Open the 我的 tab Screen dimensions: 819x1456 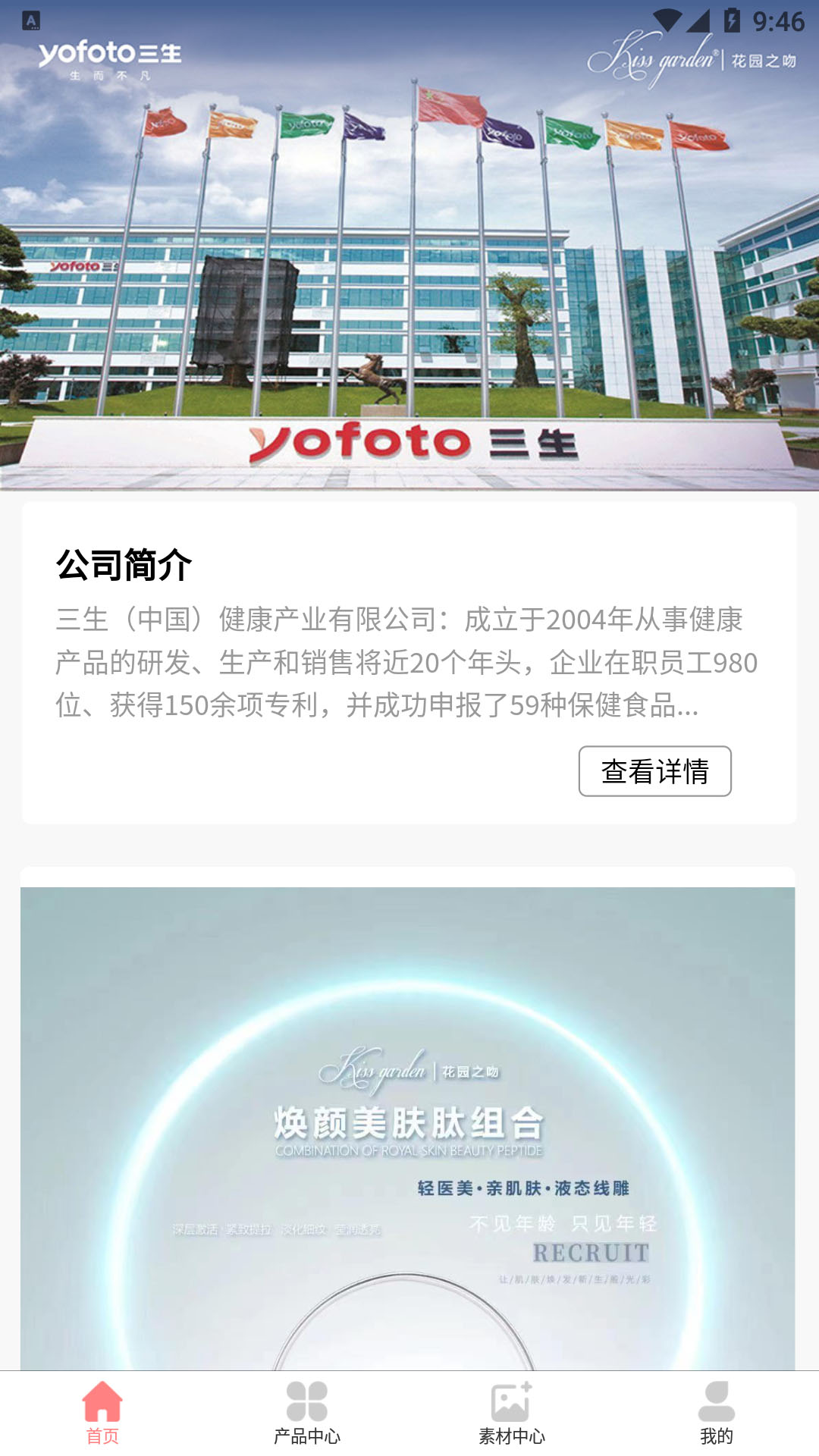point(717,1414)
